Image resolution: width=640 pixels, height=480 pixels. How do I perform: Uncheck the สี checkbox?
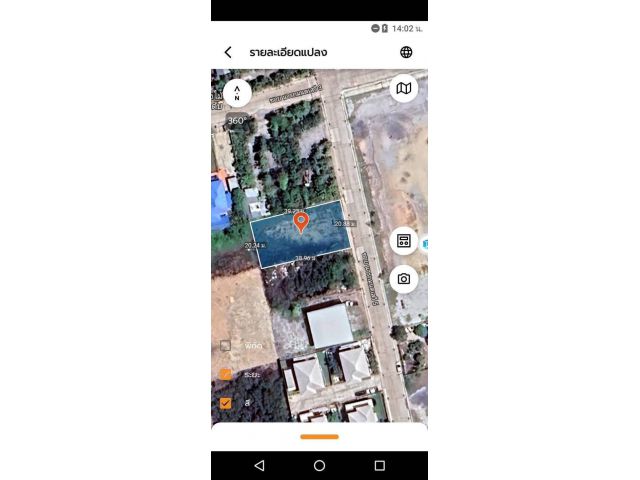(x=226, y=403)
